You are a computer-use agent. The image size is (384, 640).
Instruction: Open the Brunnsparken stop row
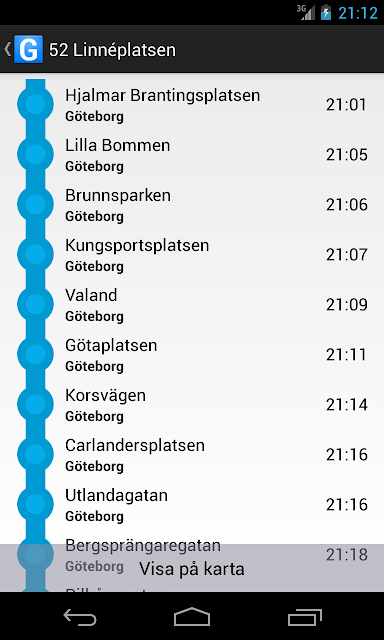point(192,204)
